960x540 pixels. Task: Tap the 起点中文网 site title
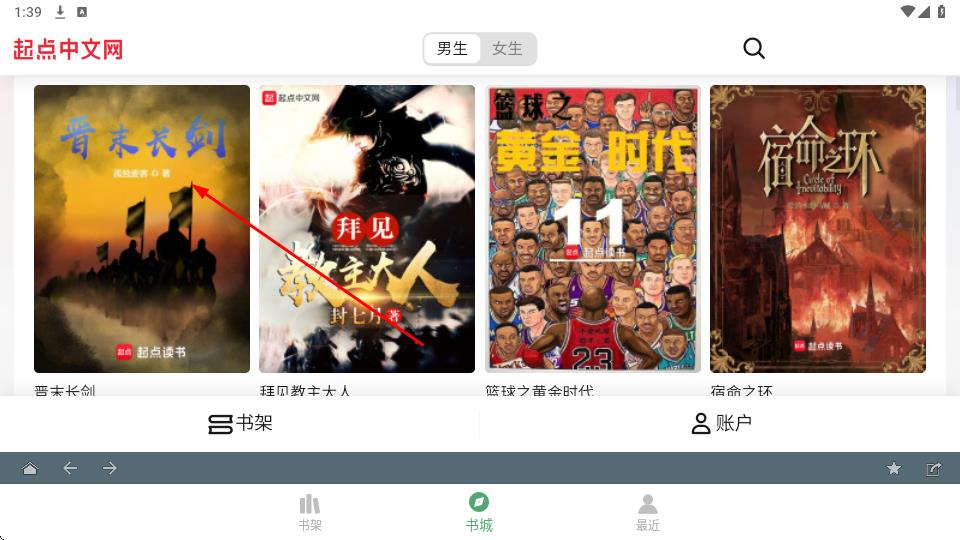click(68, 48)
